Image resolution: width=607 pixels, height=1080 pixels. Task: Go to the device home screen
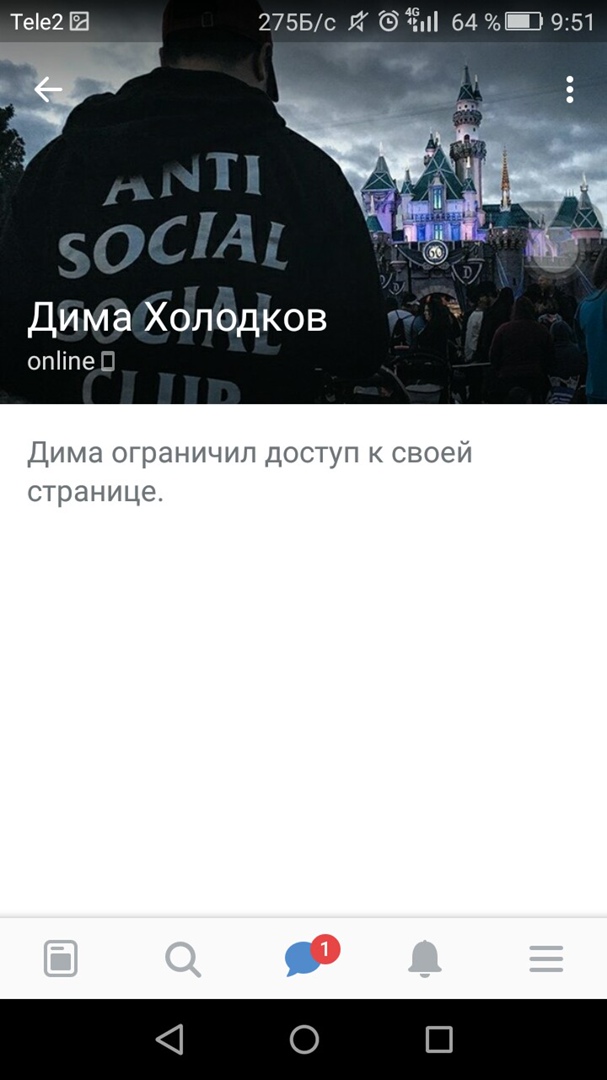coord(304,1040)
